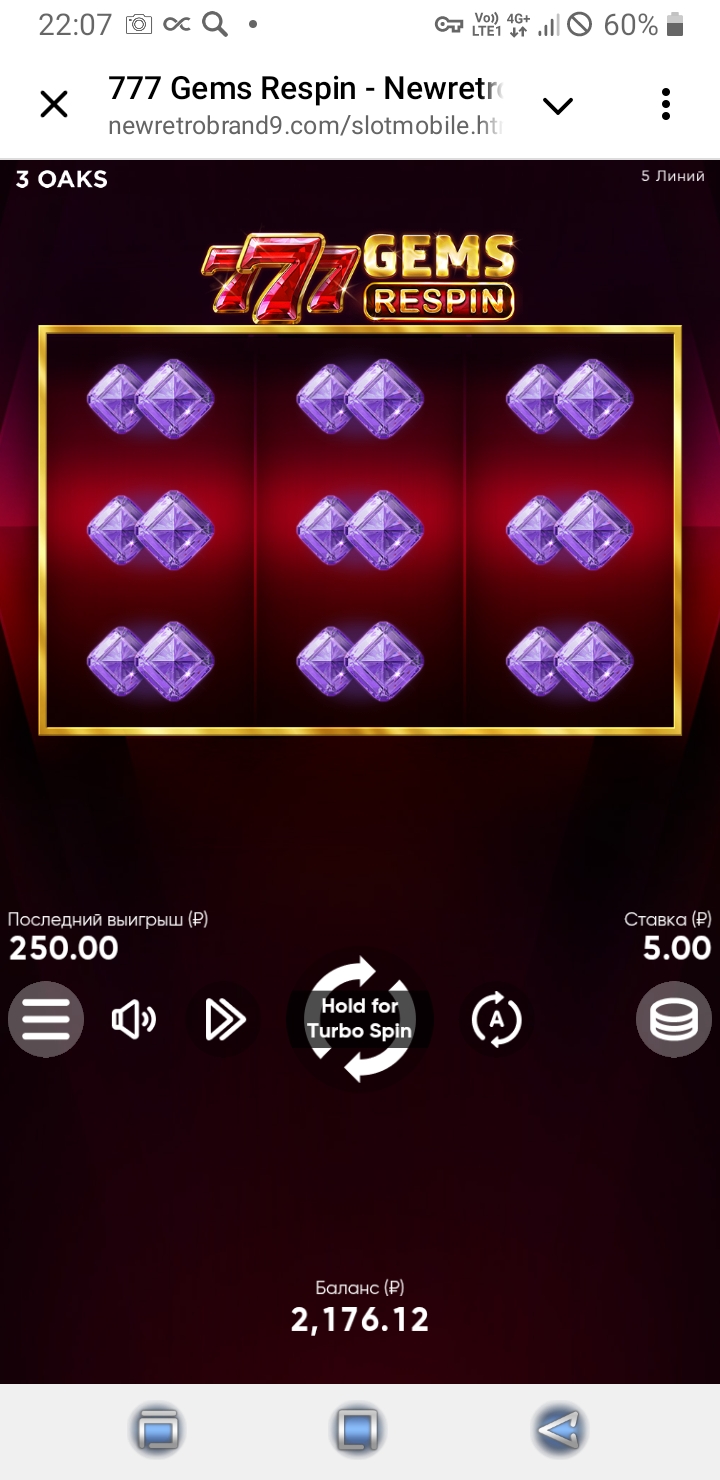This screenshot has height=1480, width=720.
Task: Open the autoplay settings
Action: click(x=496, y=1020)
